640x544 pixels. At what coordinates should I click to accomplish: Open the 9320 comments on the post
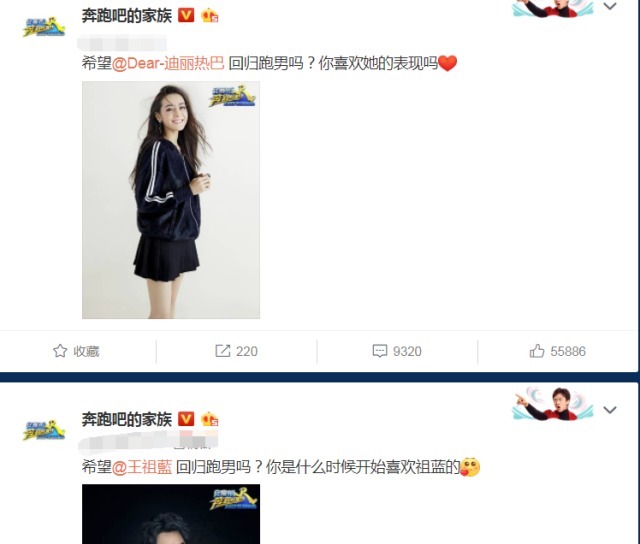click(397, 351)
